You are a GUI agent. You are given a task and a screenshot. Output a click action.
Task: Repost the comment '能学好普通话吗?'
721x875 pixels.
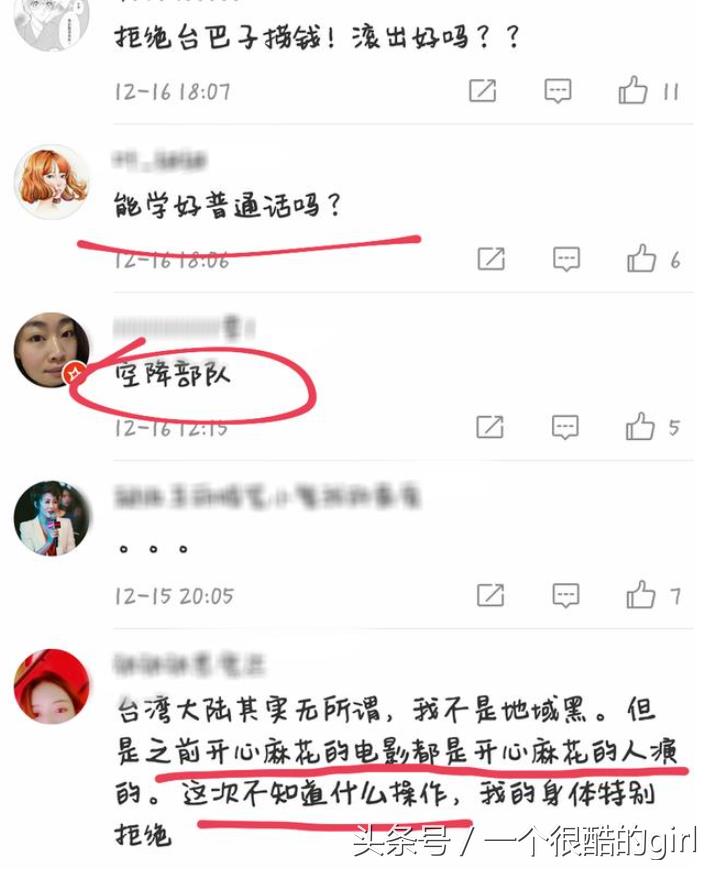[490, 259]
